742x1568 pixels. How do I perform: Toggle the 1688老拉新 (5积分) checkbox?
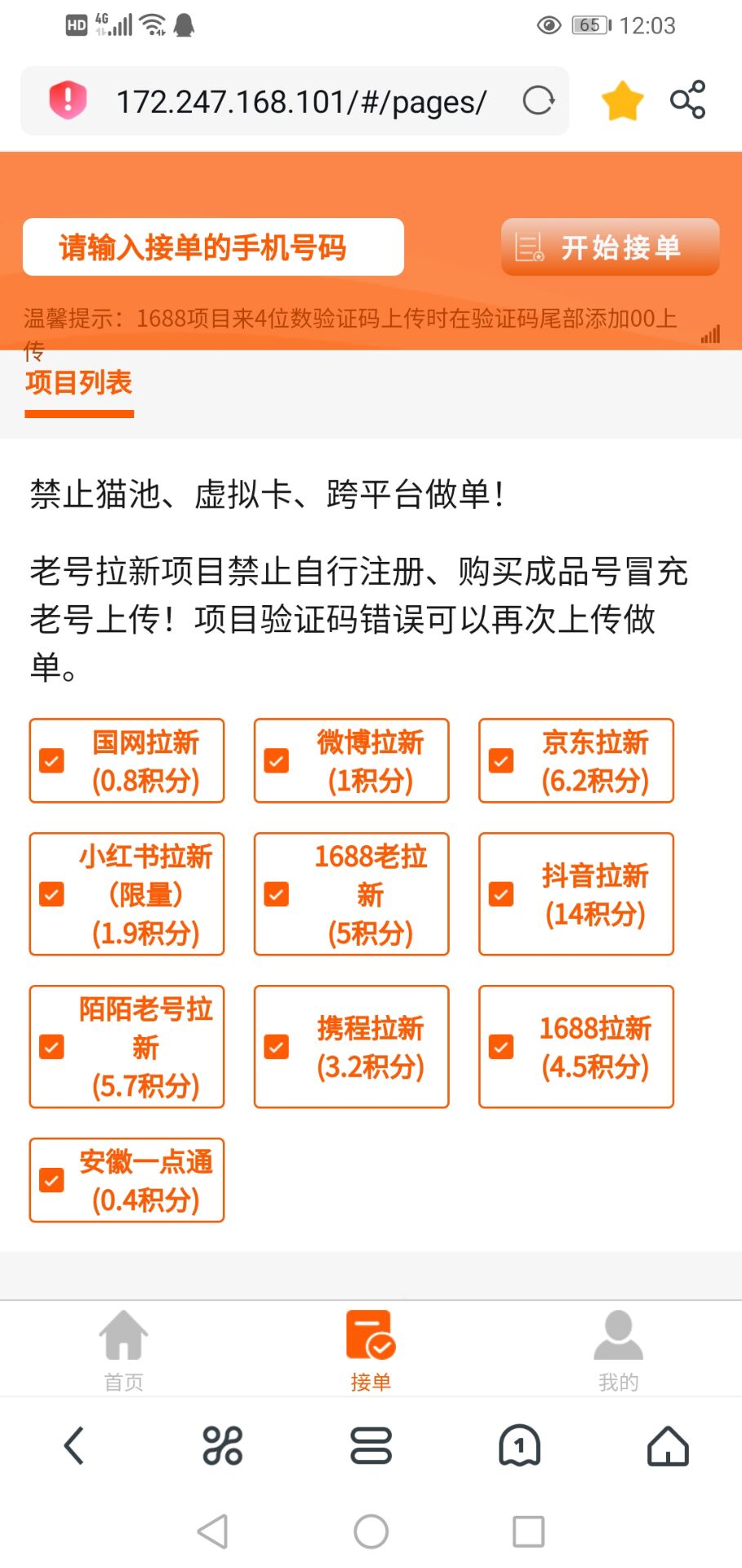tap(277, 894)
